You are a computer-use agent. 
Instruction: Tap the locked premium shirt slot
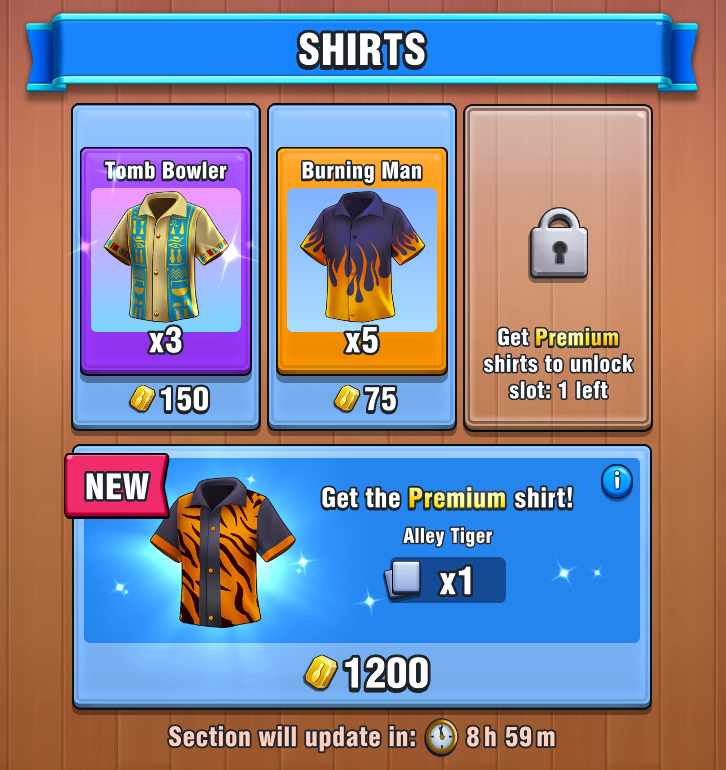tap(558, 267)
